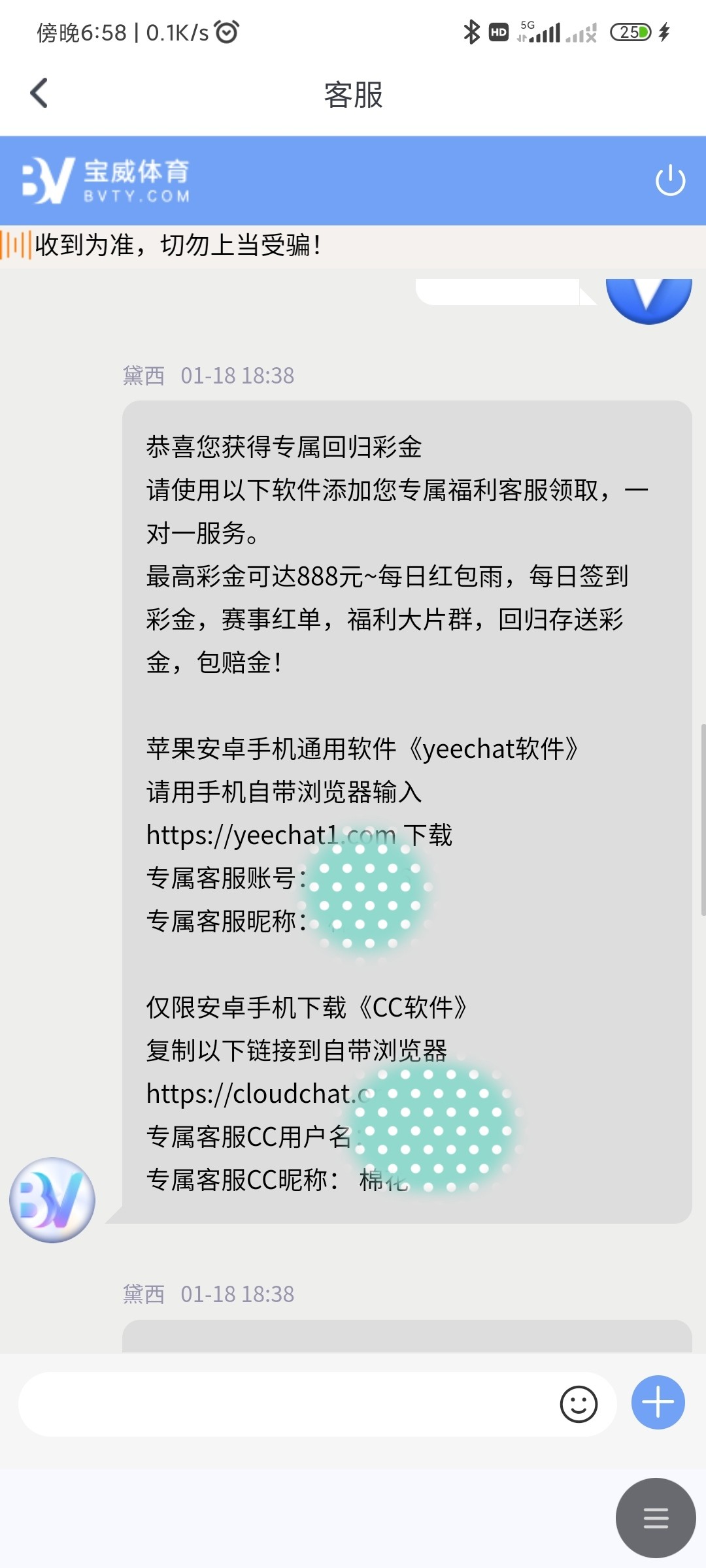Focus the message input field
This screenshot has height=1568, width=706.
(288, 1403)
